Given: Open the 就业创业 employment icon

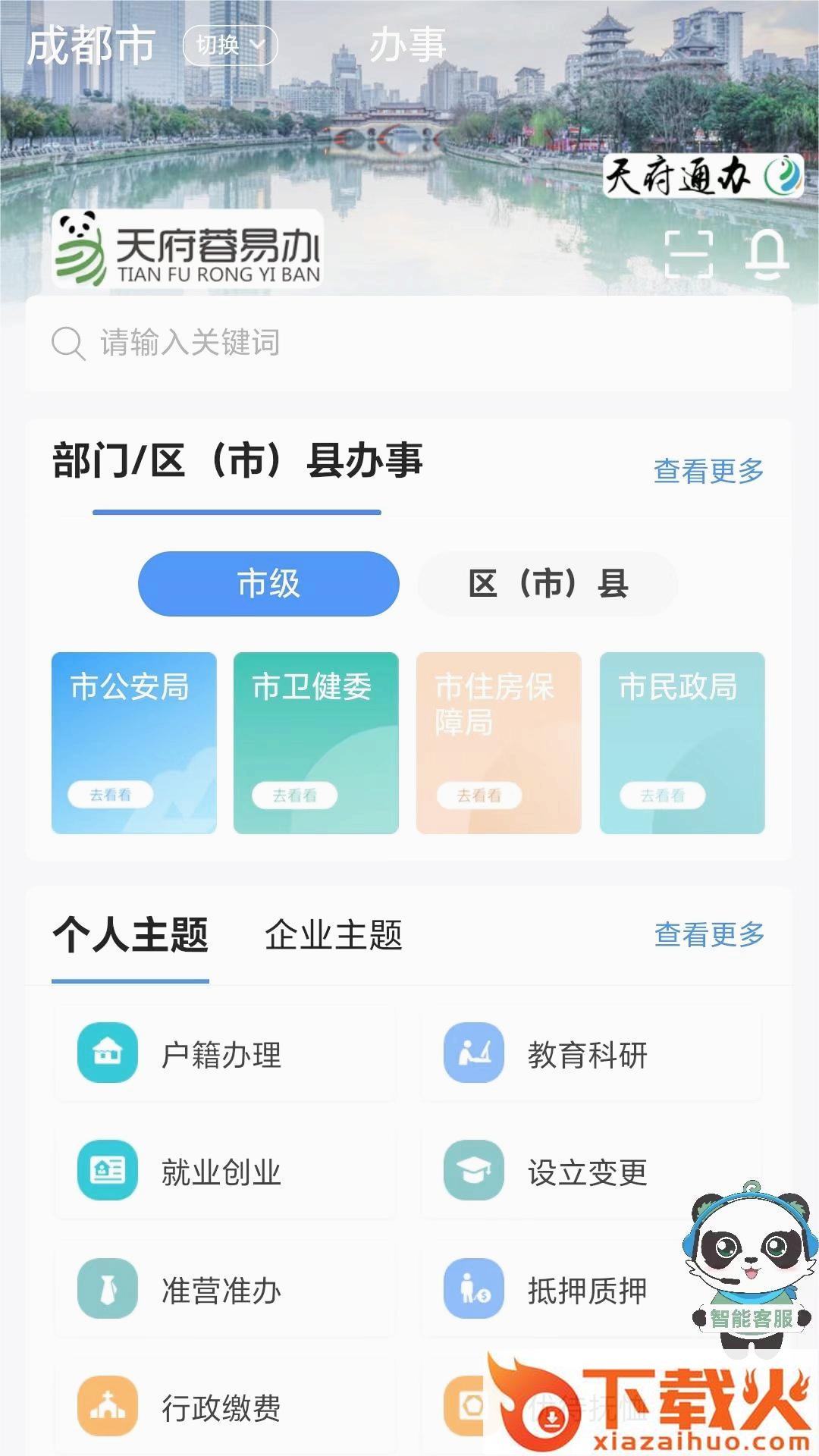Looking at the screenshot, I should click(107, 1172).
